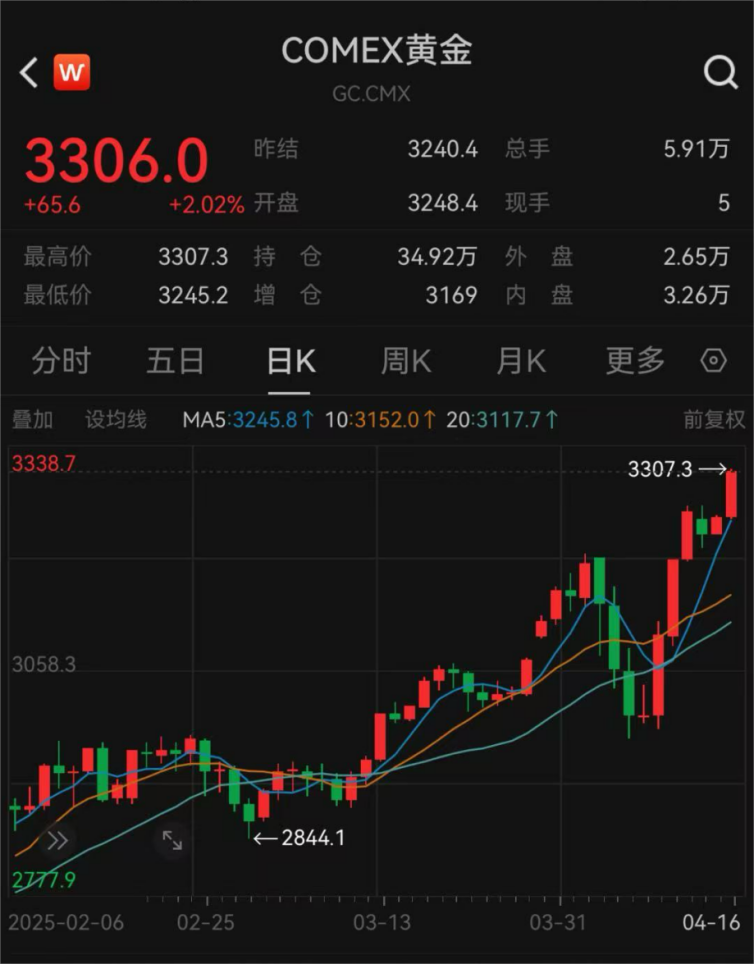Image resolution: width=754 pixels, height=964 pixels.
Task: Tap the double-arrow chart scroll button
Action: [x=57, y=840]
